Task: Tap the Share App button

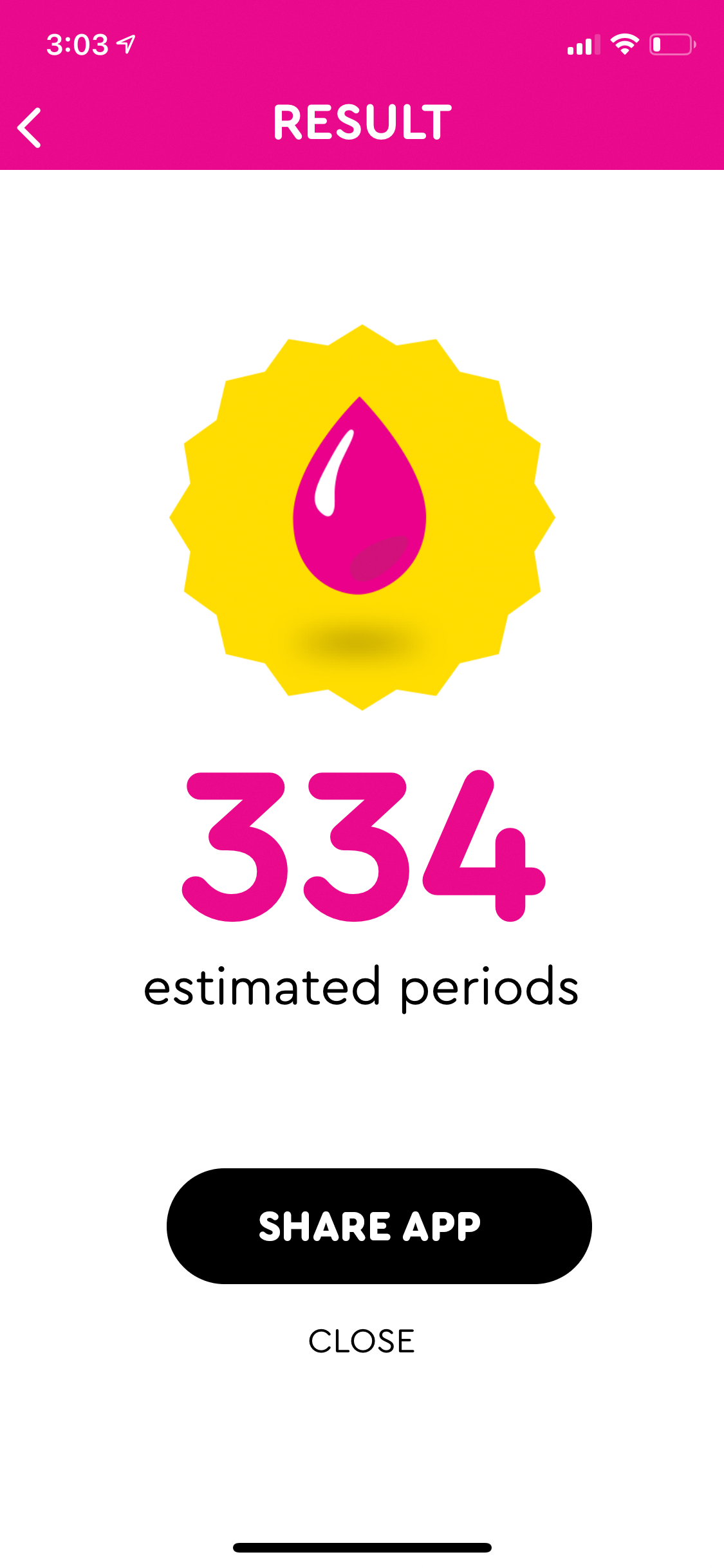Action: tap(379, 1226)
